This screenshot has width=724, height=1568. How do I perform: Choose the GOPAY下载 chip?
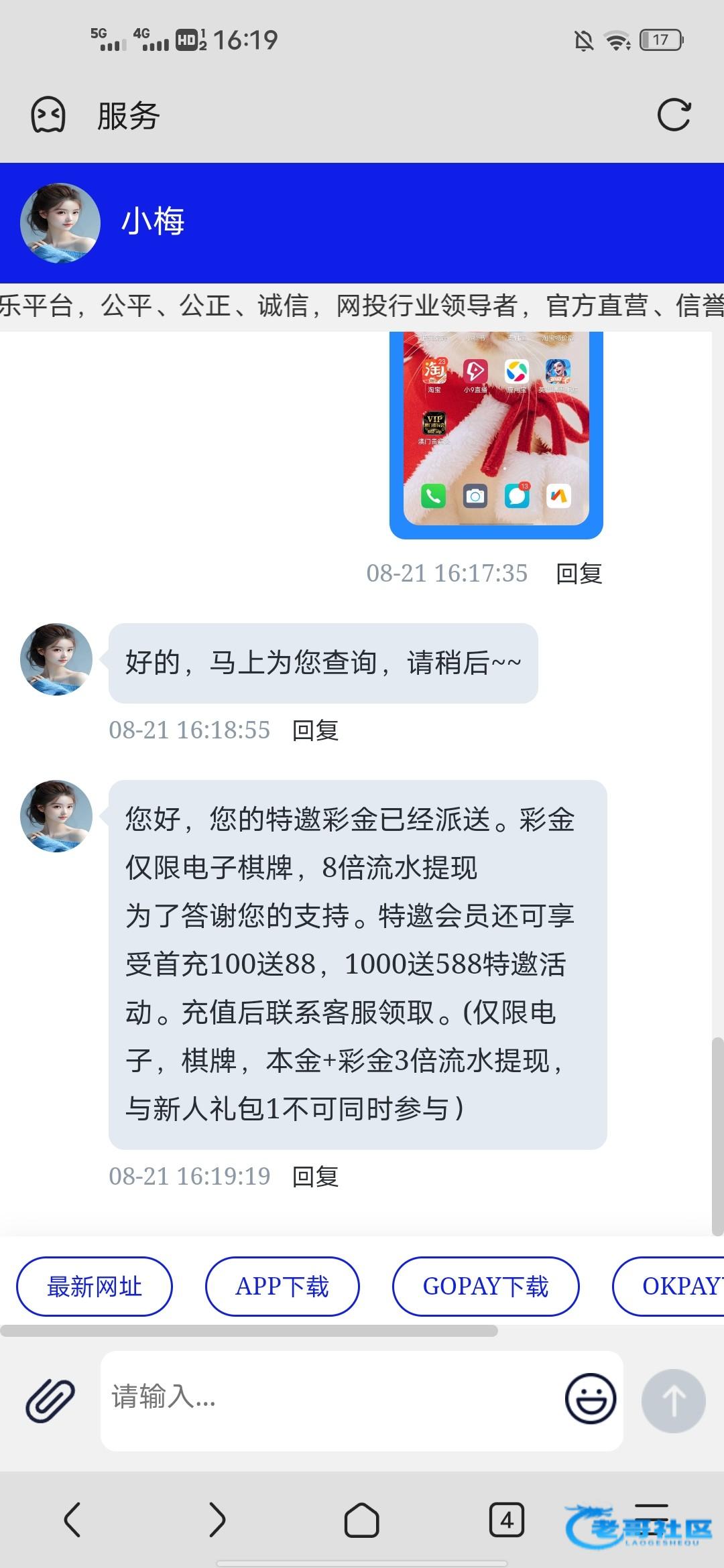[485, 1287]
